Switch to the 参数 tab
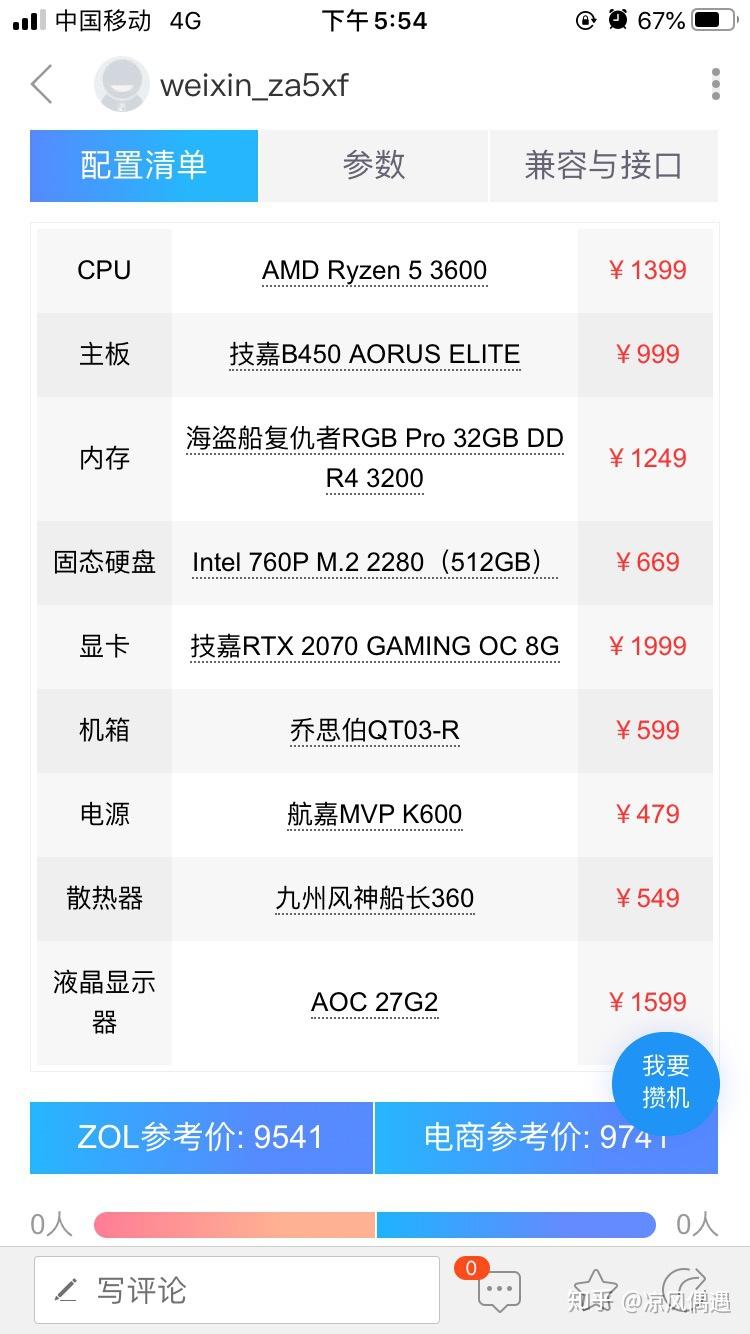750x1334 pixels. pos(374,165)
